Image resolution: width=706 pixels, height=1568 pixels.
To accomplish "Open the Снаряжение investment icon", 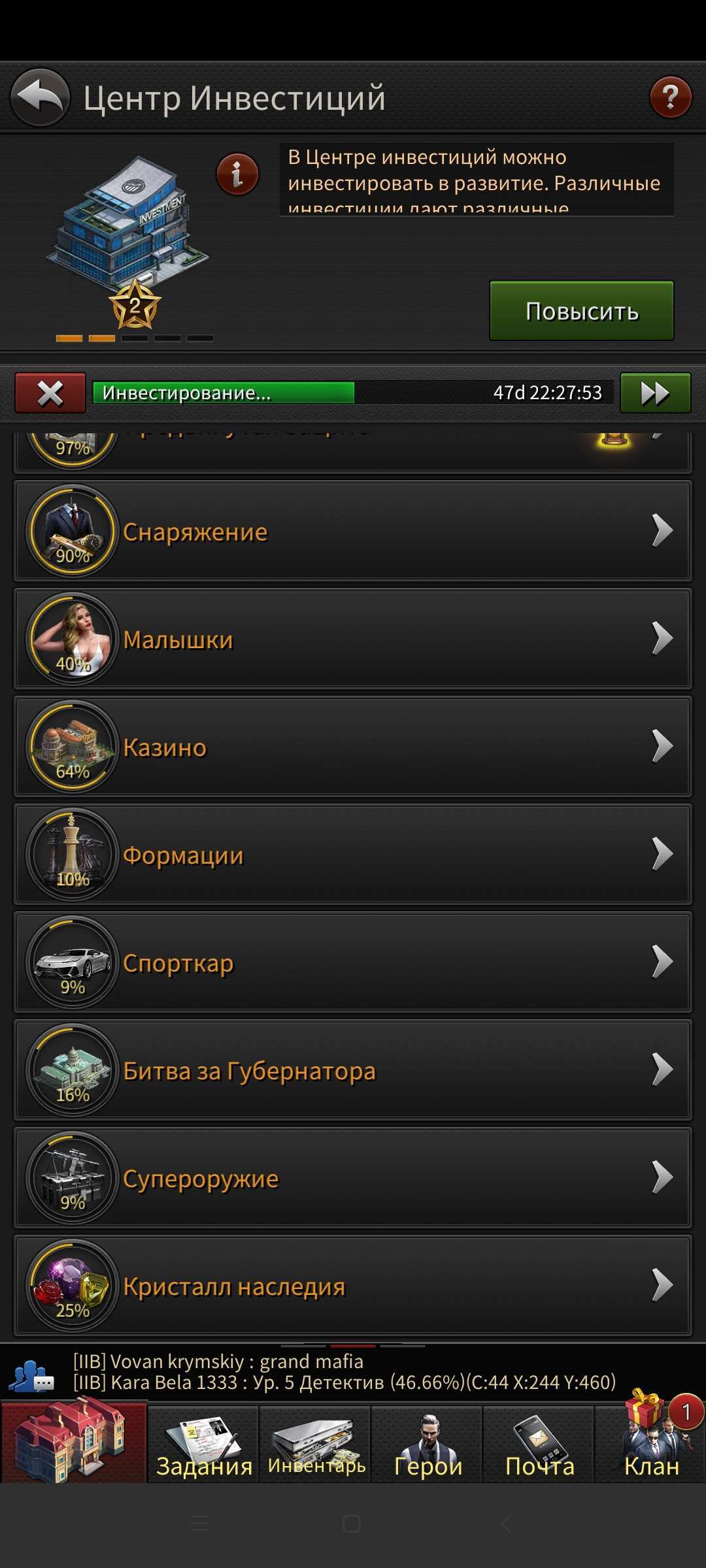I will [72, 531].
